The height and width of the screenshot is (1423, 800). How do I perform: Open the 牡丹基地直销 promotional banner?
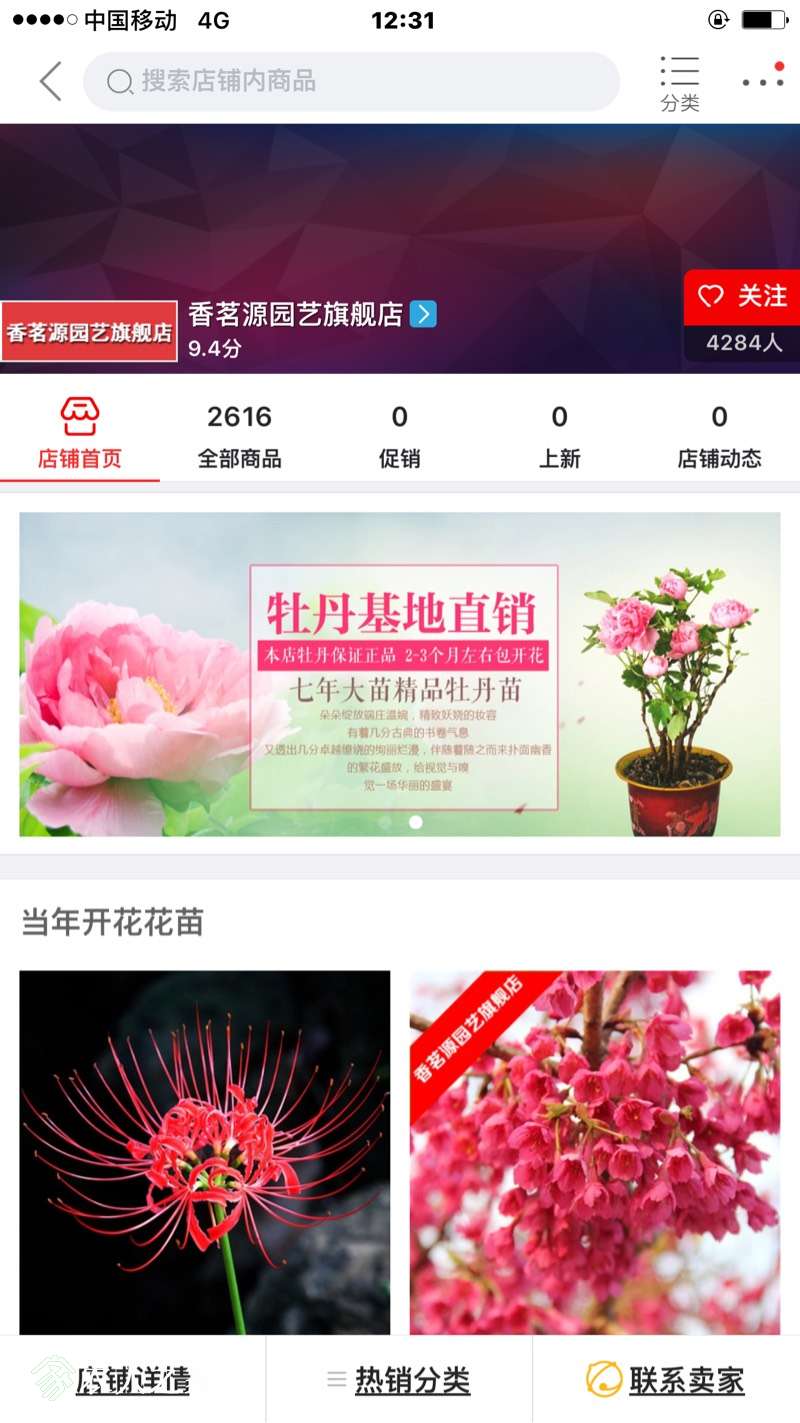point(400,674)
